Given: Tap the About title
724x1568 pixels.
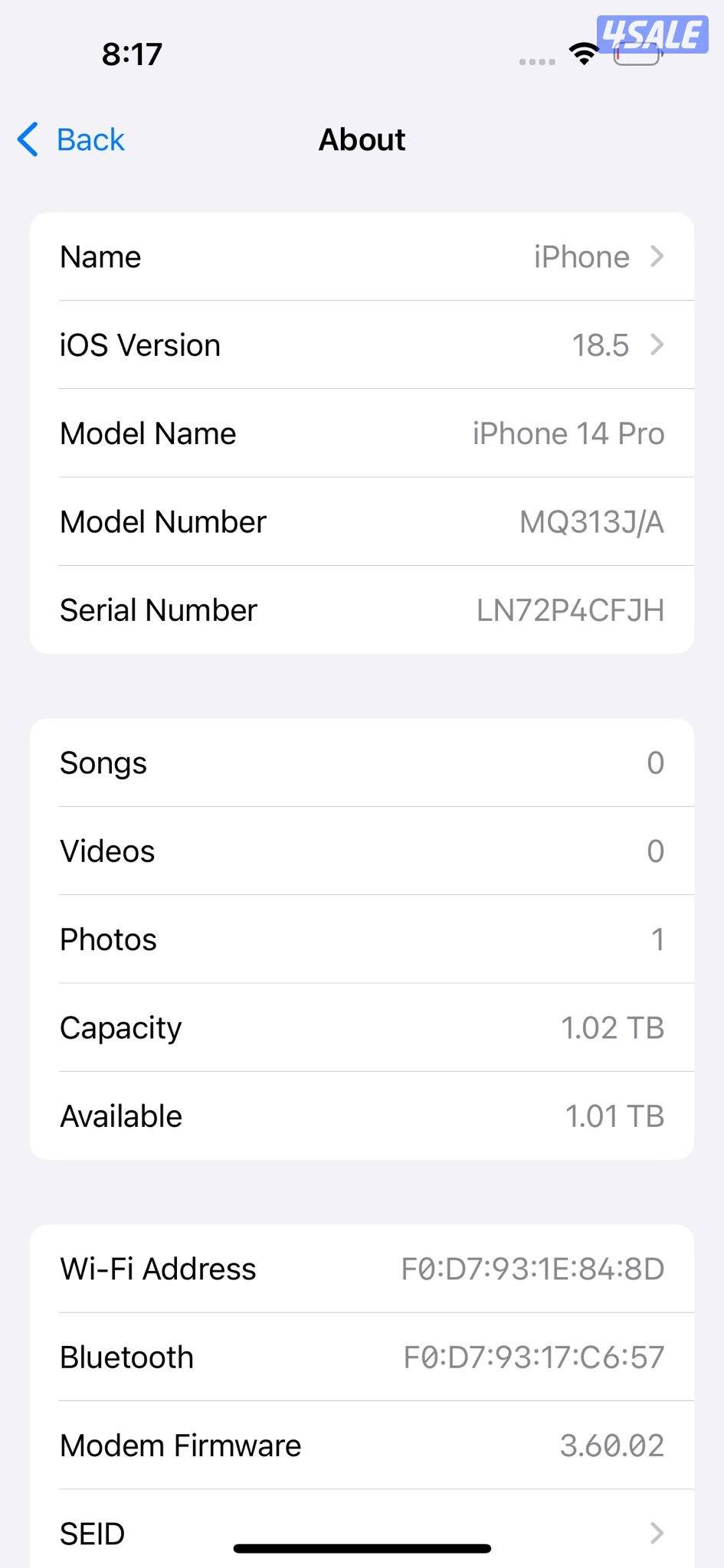Looking at the screenshot, I should [x=362, y=139].
